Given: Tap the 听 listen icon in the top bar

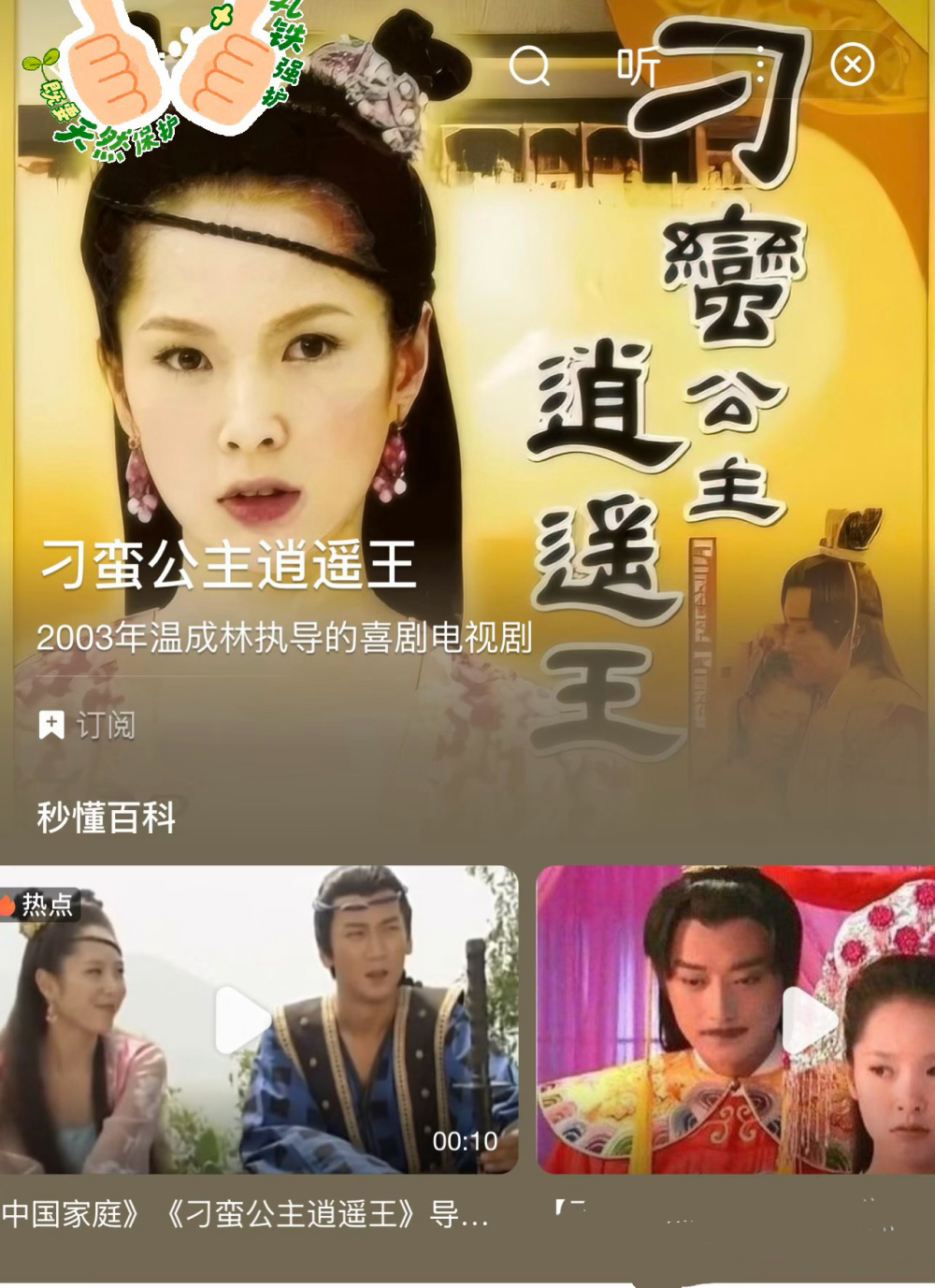Looking at the screenshot, I should [x=638, y=66].
